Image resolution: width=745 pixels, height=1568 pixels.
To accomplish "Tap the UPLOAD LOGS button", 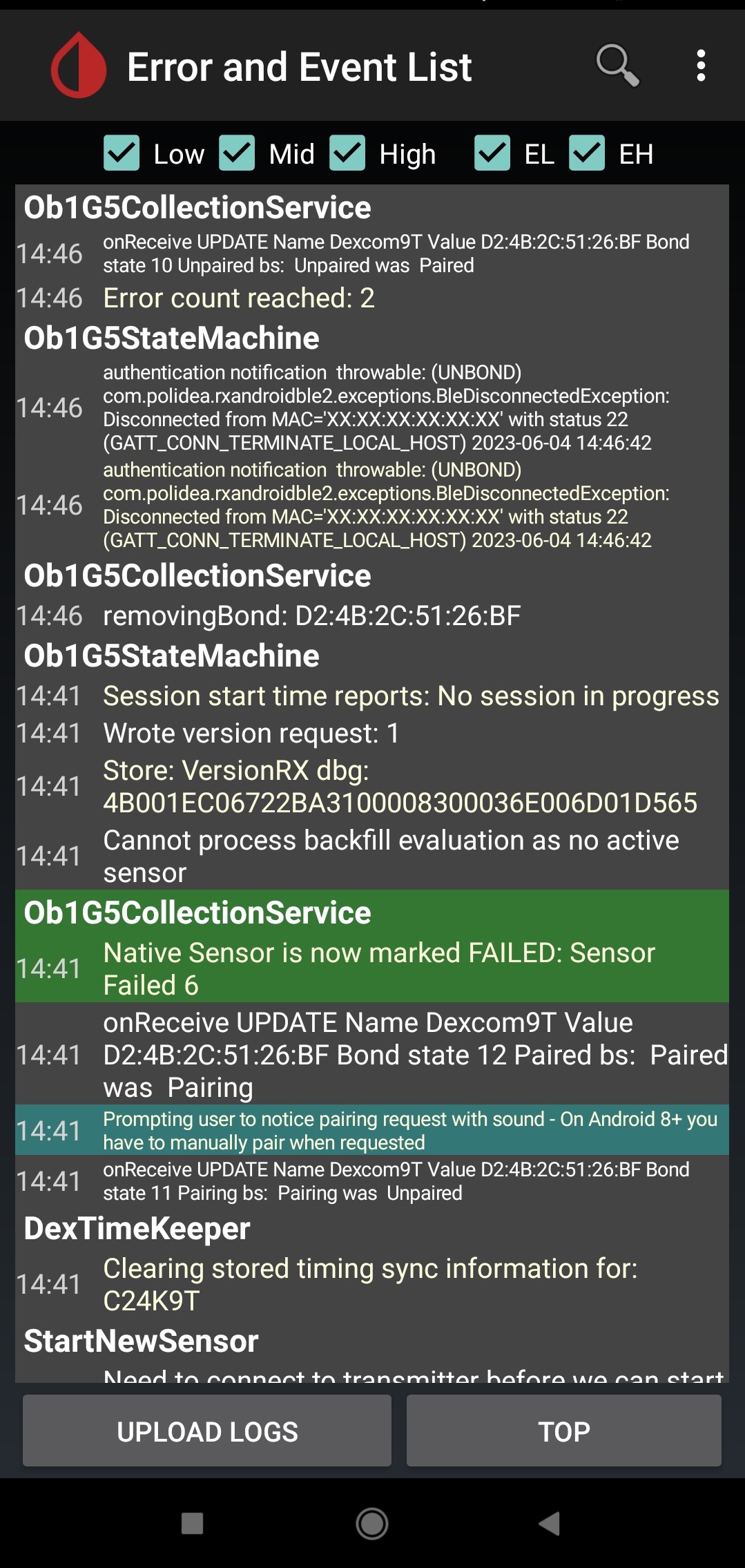I will pos(207,1431).
